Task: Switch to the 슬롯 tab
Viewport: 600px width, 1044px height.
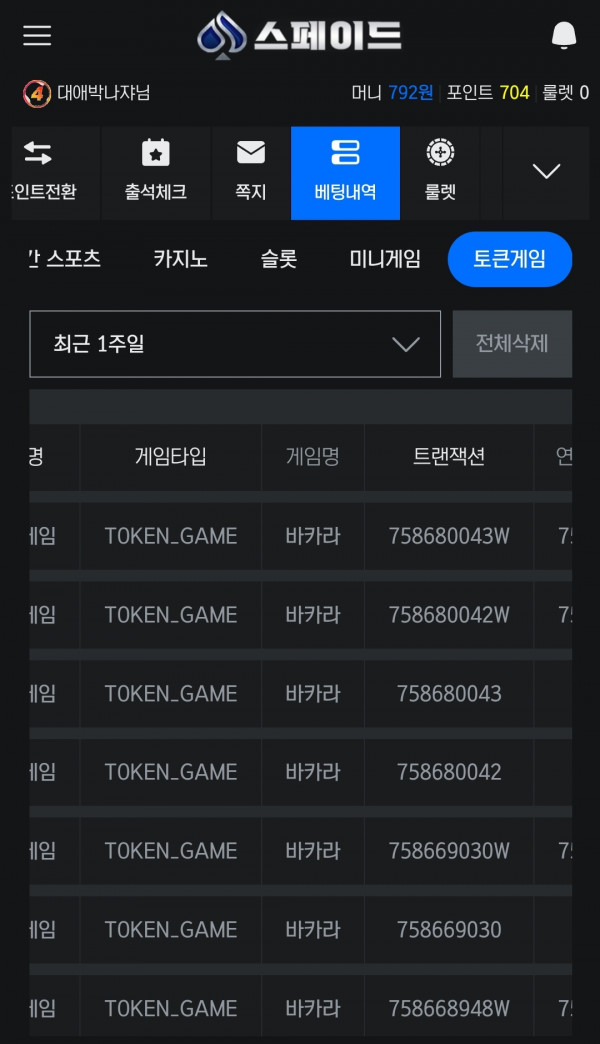Action: click(279, 258)
